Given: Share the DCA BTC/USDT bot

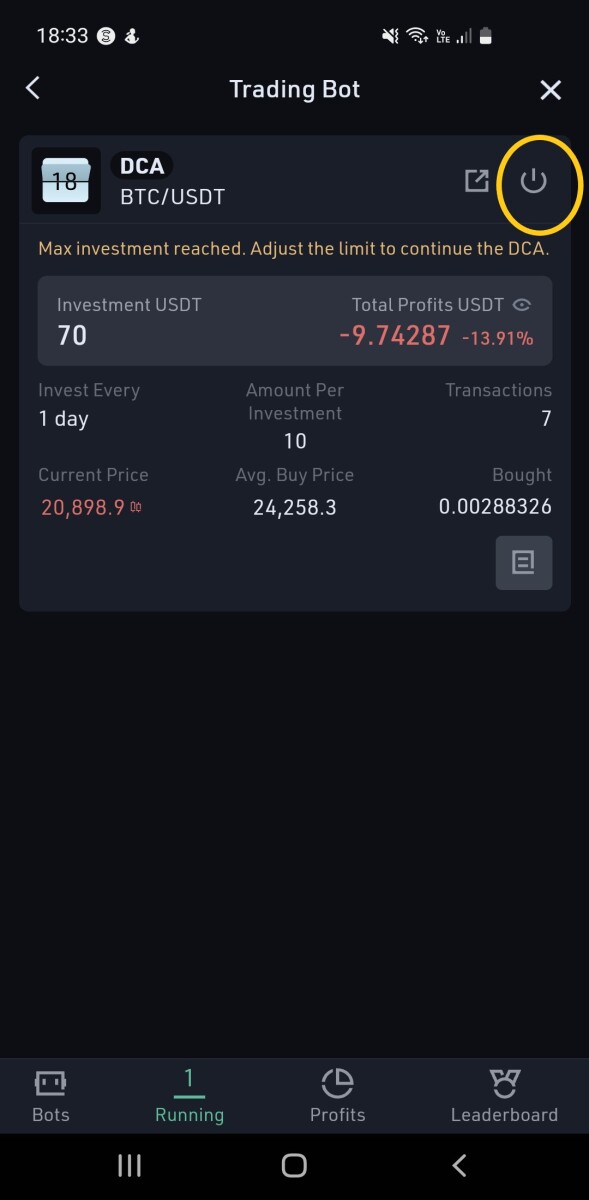Looking at the screenshot, I should pos(477,181).
